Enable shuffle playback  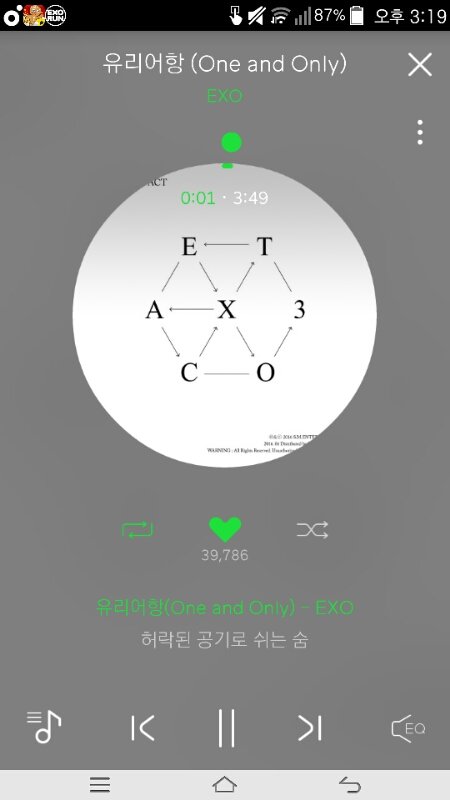tap(312, 530)
